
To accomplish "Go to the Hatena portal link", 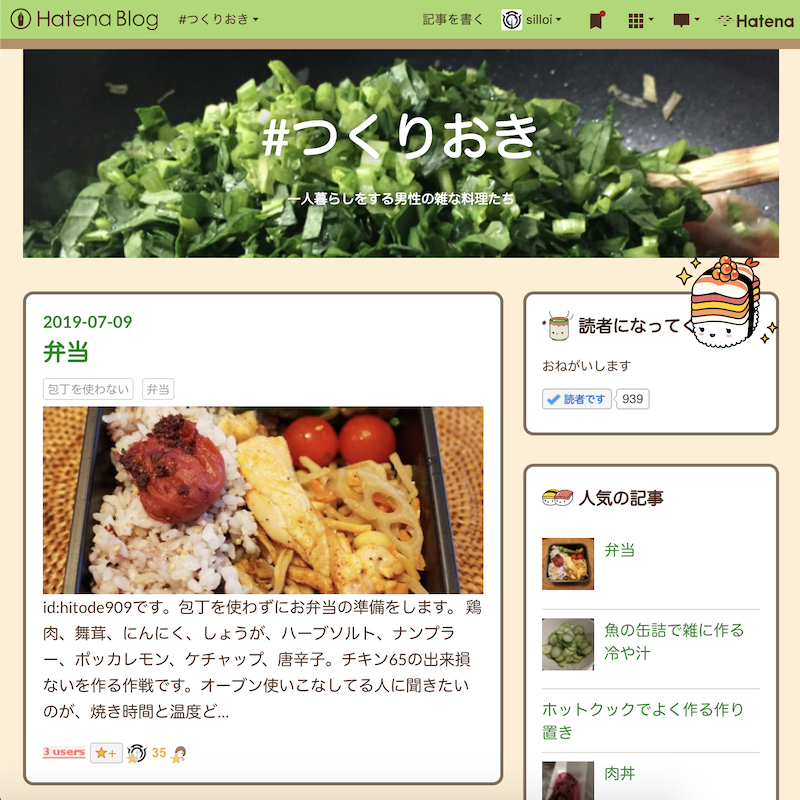I will coord(756,21).
